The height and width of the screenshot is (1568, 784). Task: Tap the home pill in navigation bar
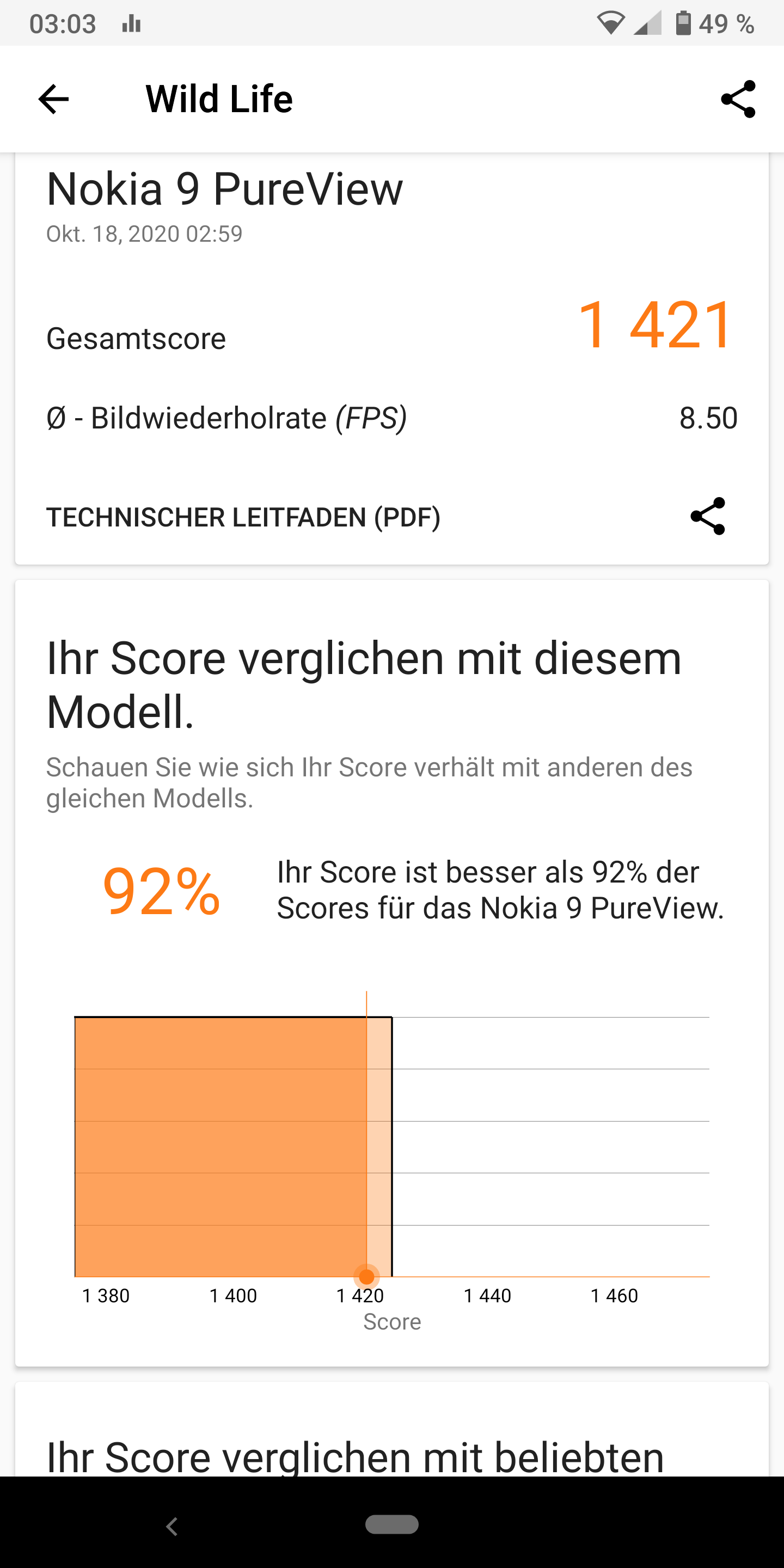coord(391,1524)
